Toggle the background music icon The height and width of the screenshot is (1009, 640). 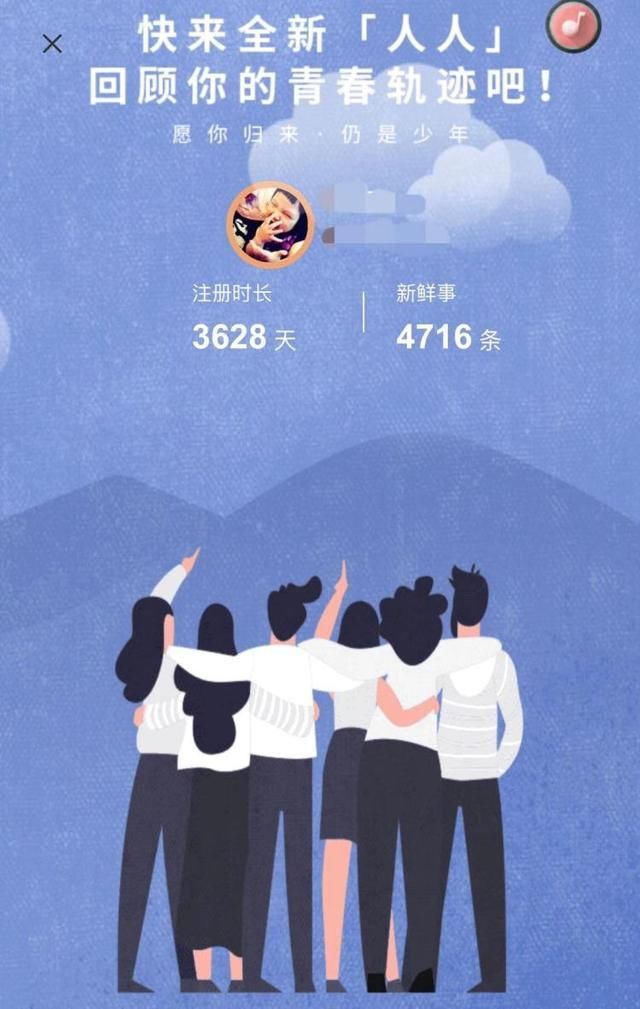click(573, 25)
